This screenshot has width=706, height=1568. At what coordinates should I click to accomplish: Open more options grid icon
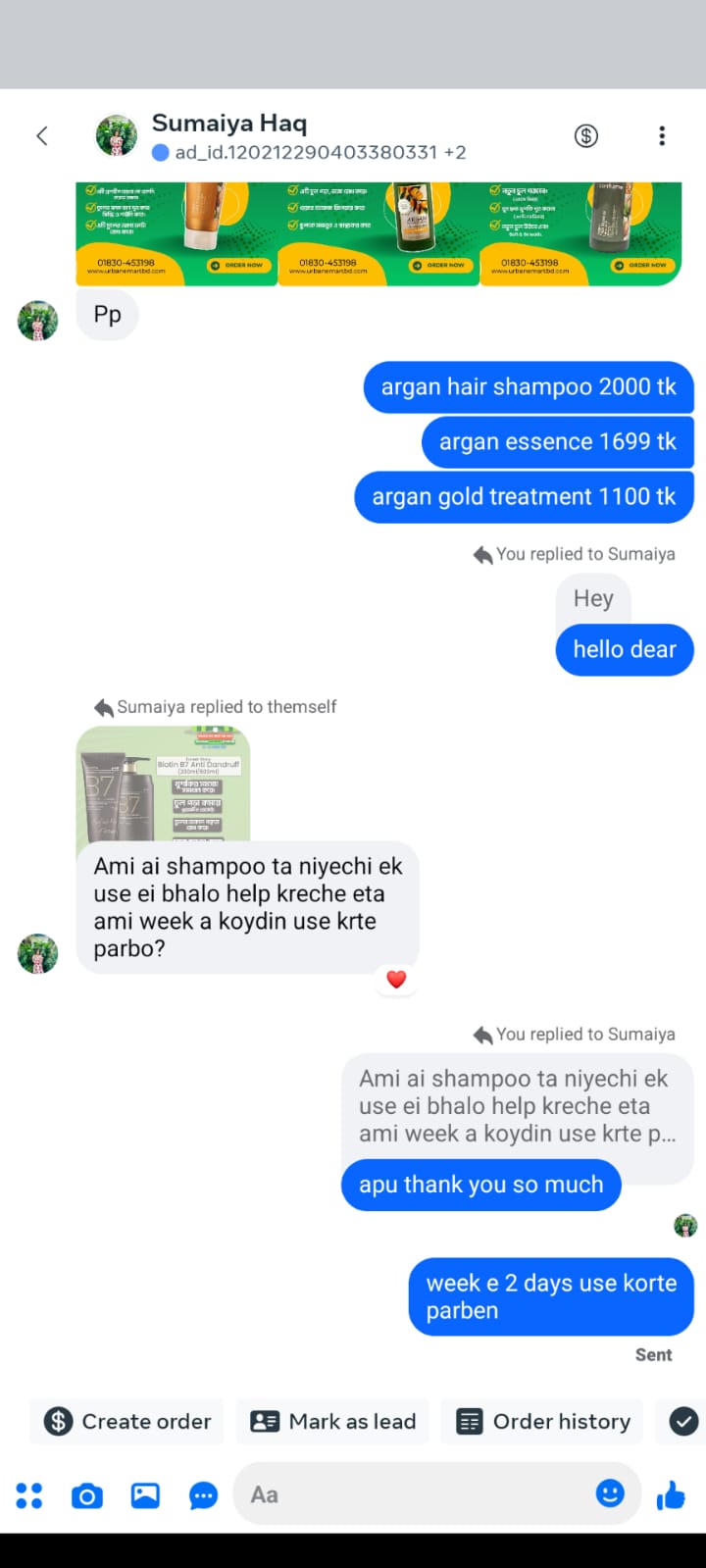point(29,1495)
